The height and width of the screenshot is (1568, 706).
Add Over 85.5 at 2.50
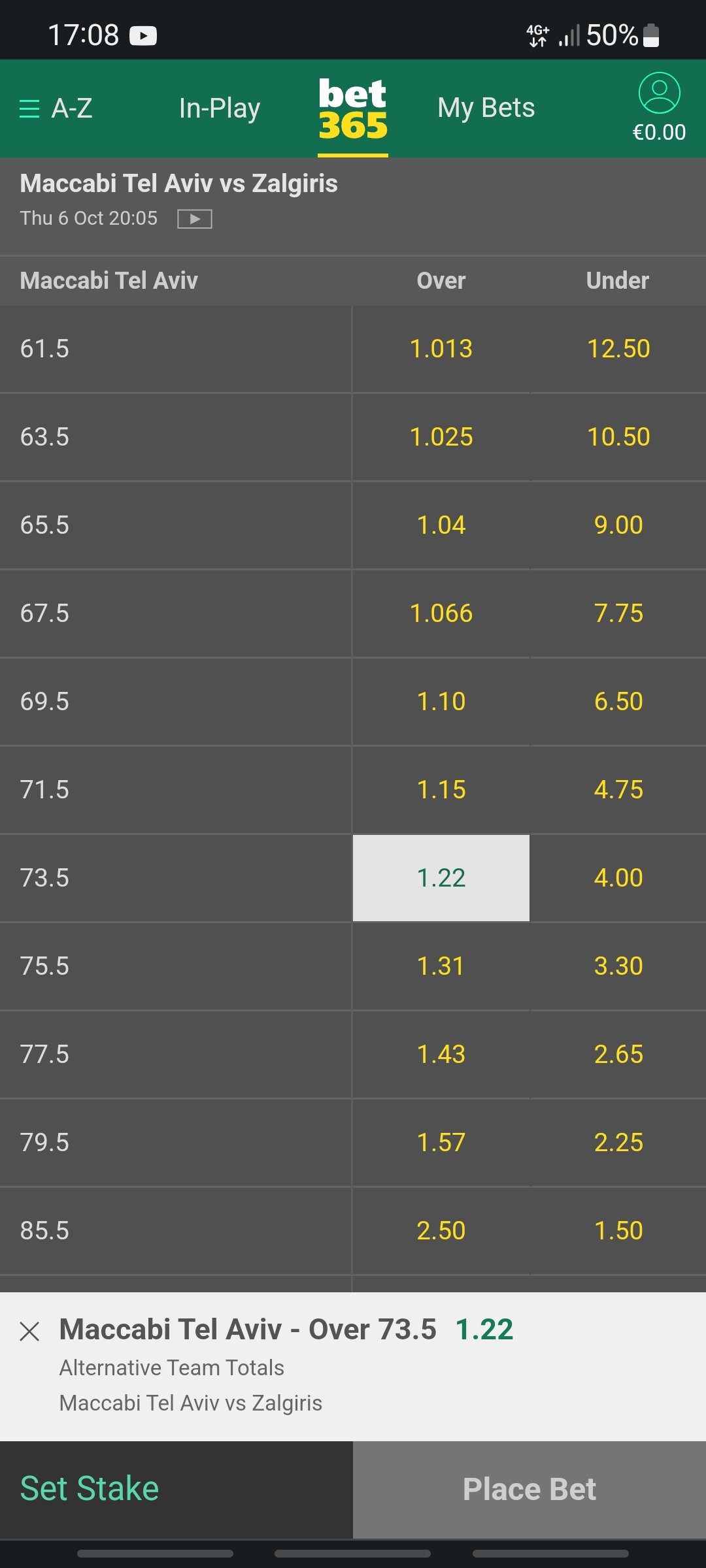[x=441, y=1231]
